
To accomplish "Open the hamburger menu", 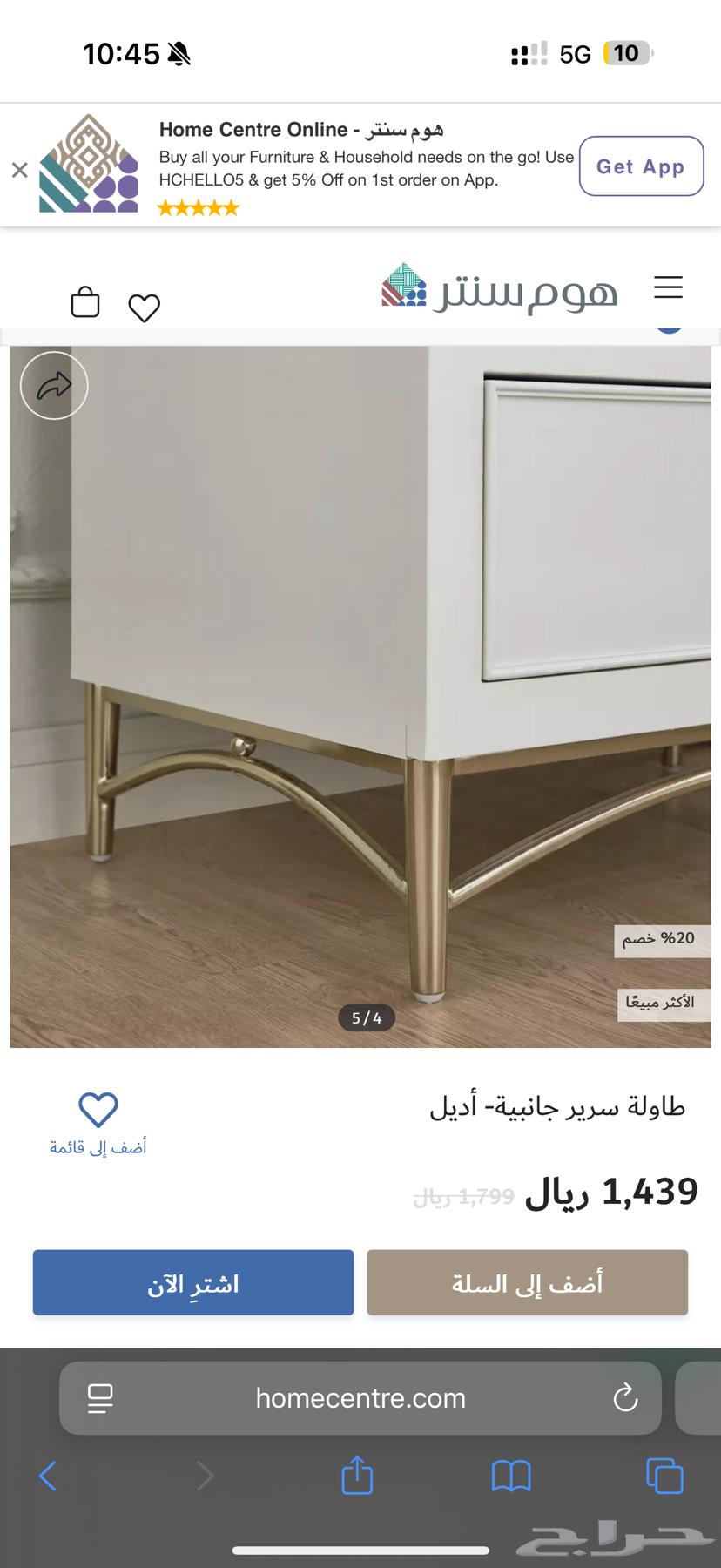I will 668,287.
